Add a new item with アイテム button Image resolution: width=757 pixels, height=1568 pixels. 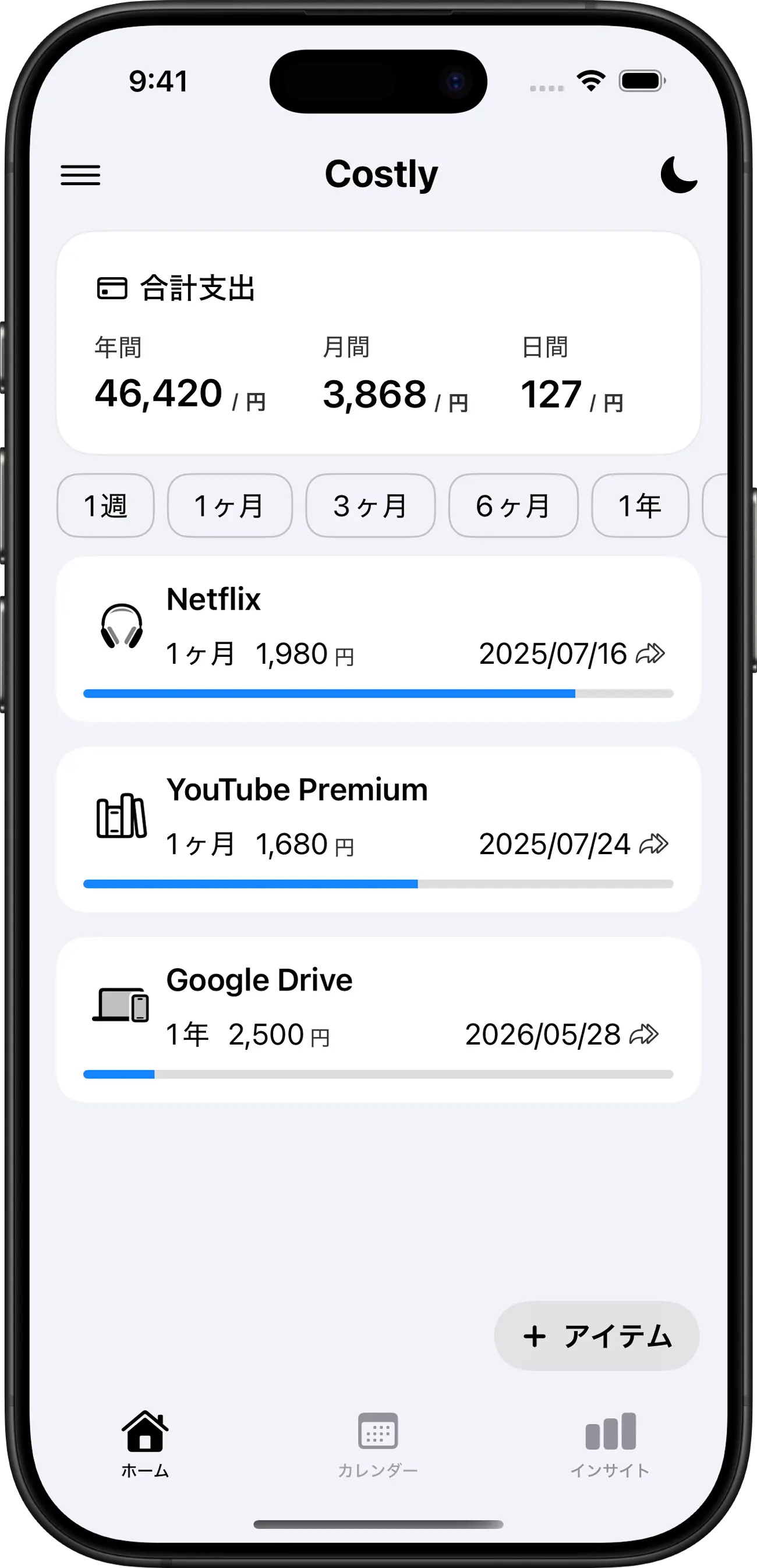[x=596, y=1336]
